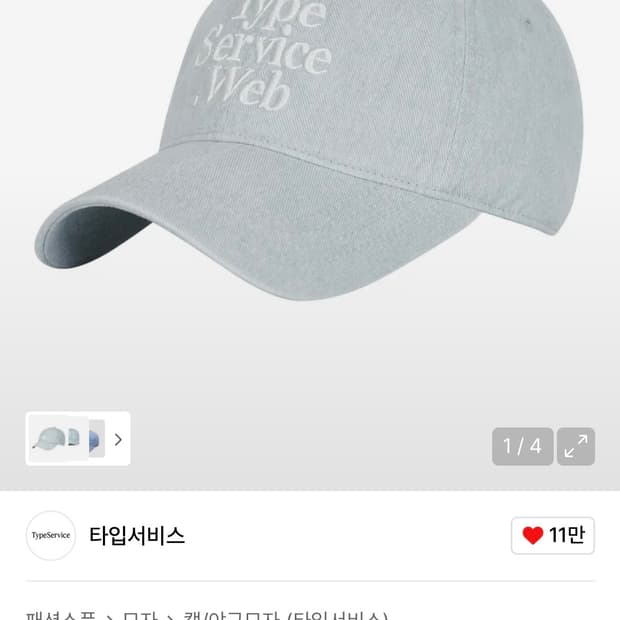Like the 타입서비스 brand with heart button
Viewport: 620px width, 620px height.
pyautogui.click(x=552, y=535)
